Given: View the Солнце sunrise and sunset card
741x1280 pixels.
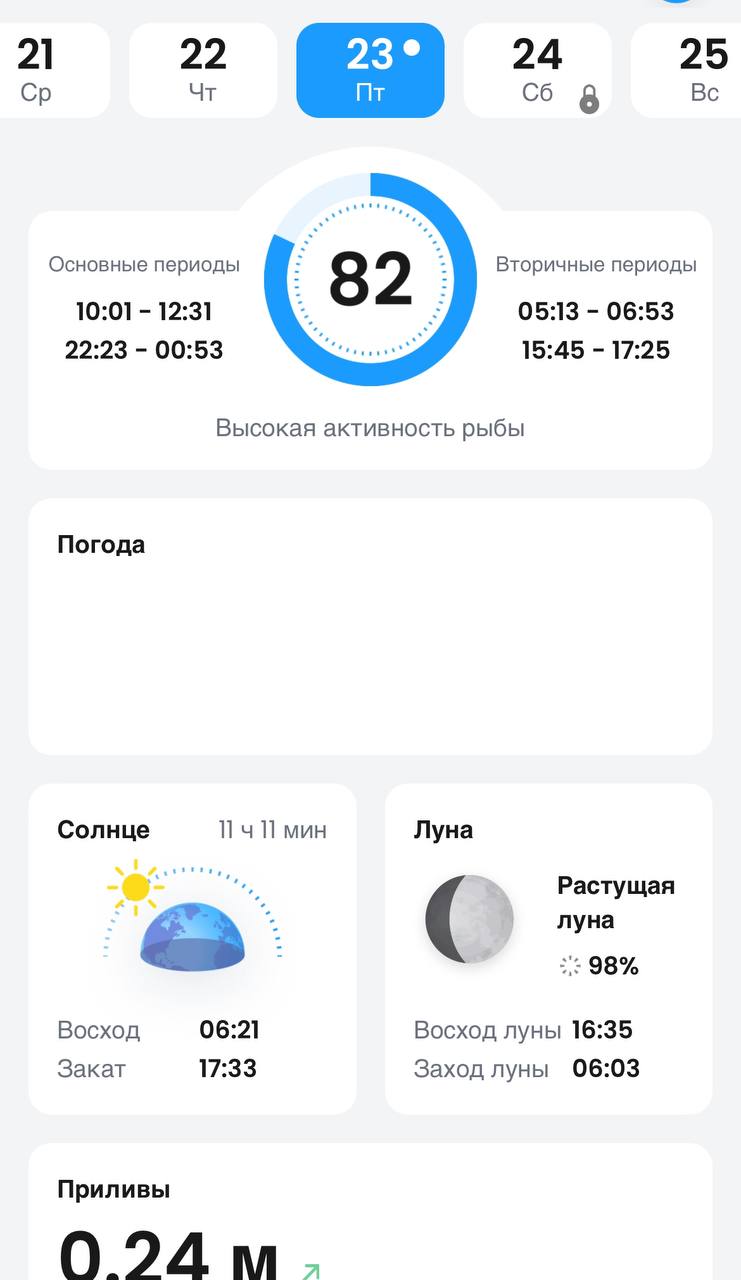Looking at the screenshot, I should pos(192,948).
